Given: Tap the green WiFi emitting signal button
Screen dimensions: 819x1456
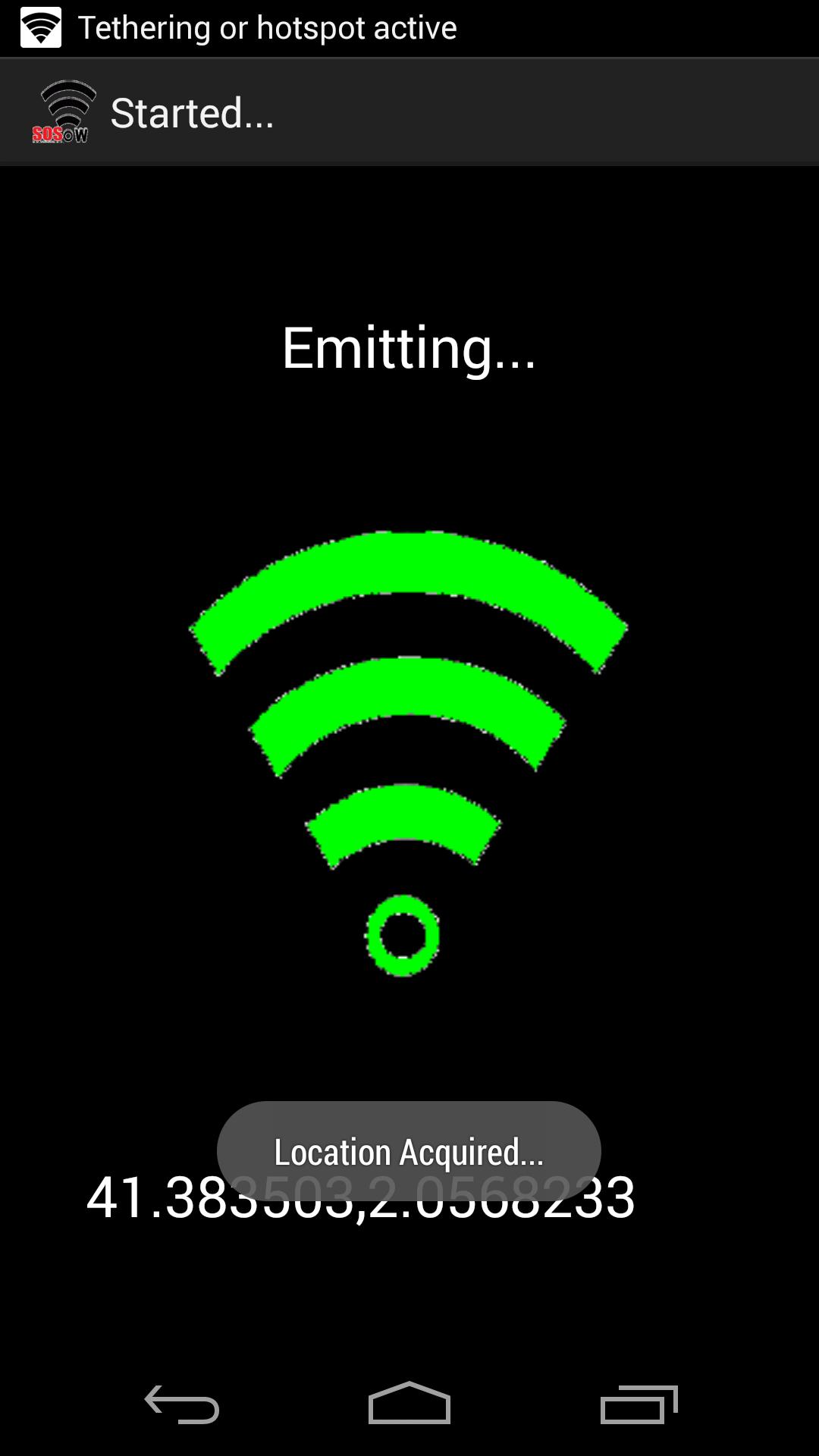Looking at the screenshot, I should tap(408, 751).
